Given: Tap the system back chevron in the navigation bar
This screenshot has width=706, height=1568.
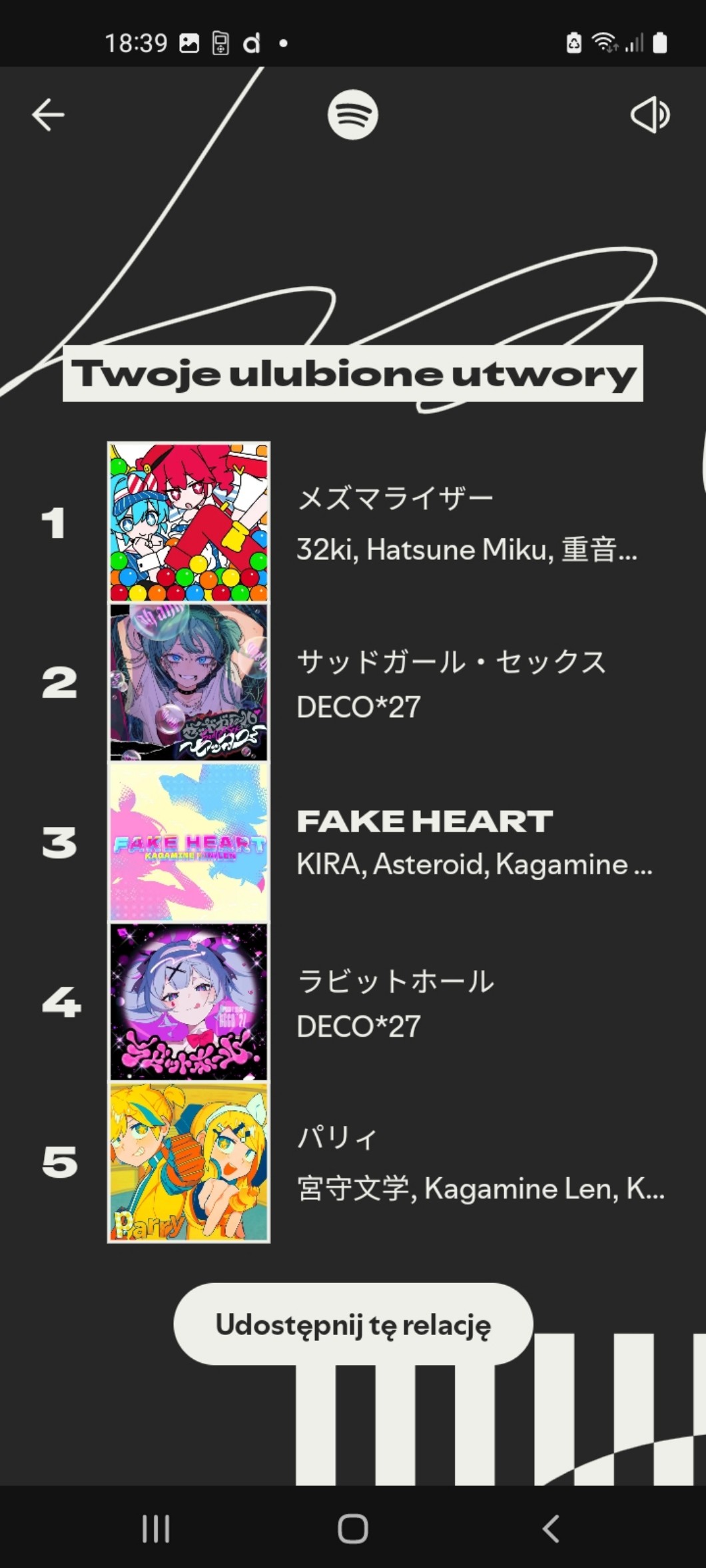Looking at the screenshot, I should coord(551,1528).
